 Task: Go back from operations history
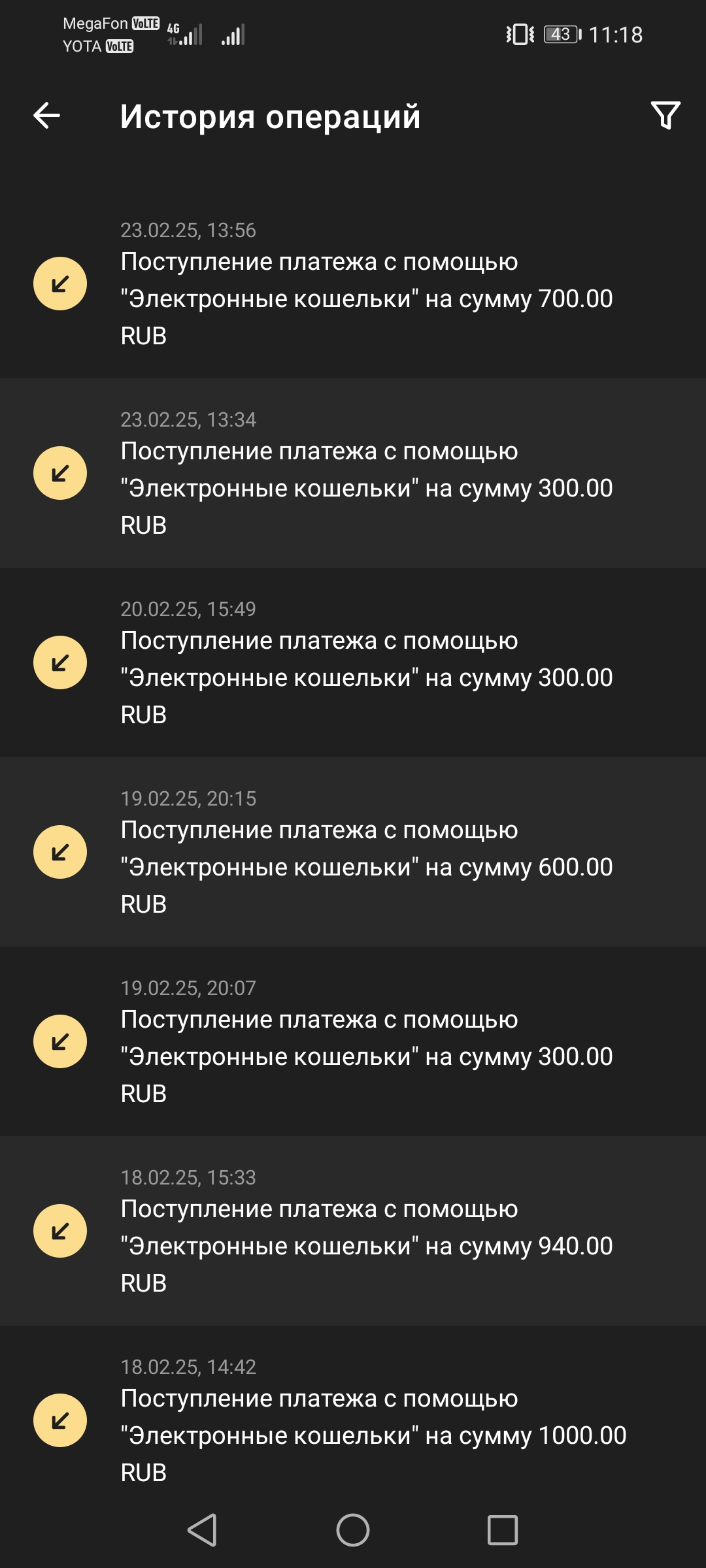pyautogui.click(x=47, y=116)
